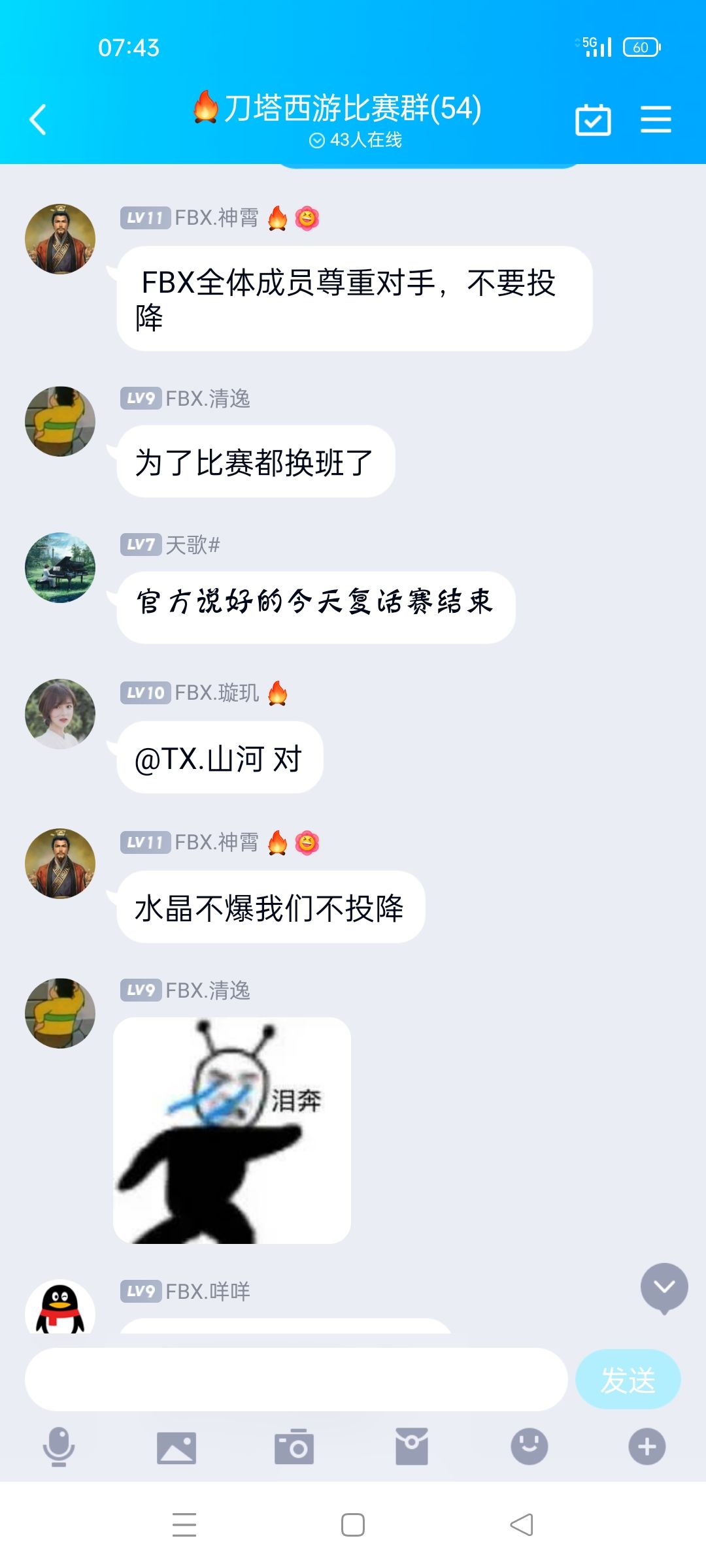Open the group calendar check-in icon
The image size is (706, 1568).
[x=594, y=120]
